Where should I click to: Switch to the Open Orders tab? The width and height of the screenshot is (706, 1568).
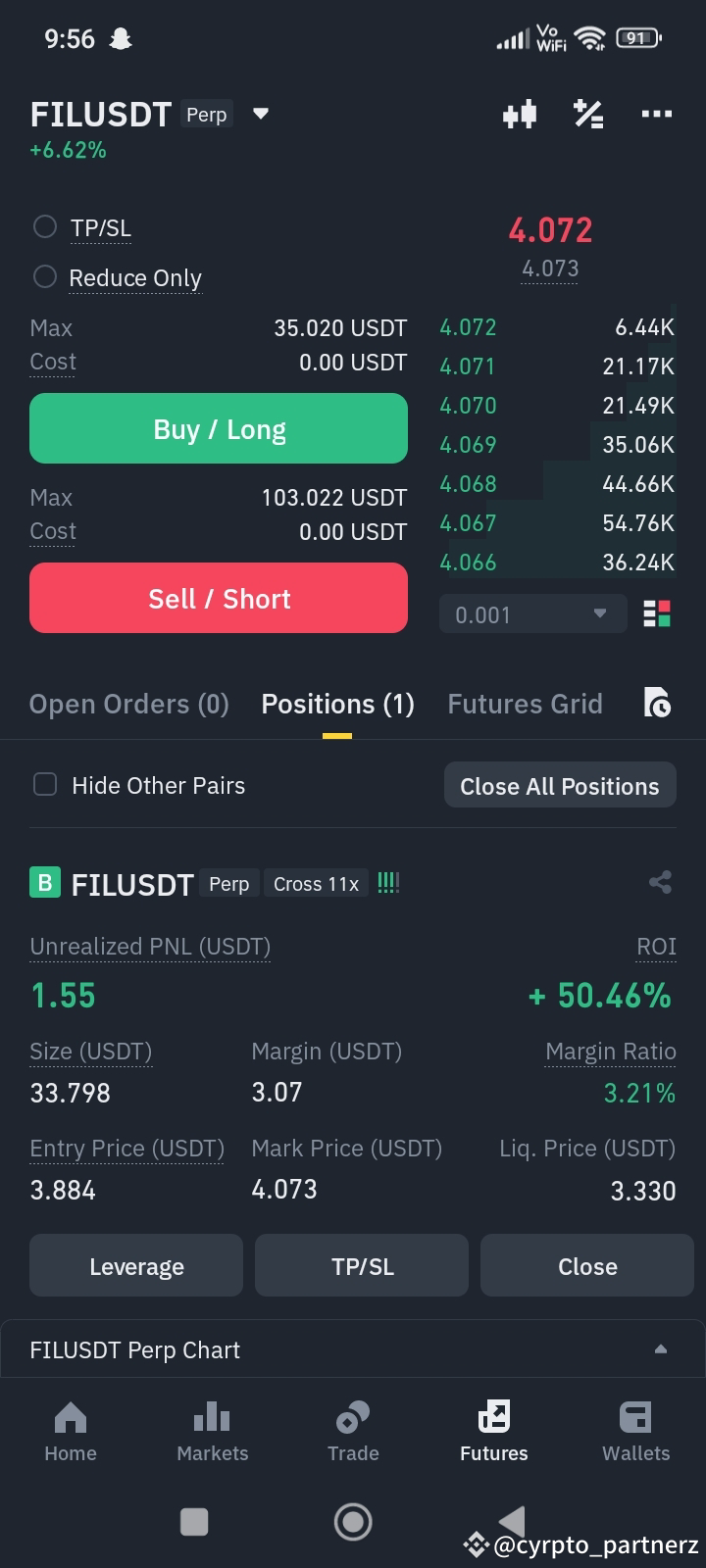click(128, 704)
